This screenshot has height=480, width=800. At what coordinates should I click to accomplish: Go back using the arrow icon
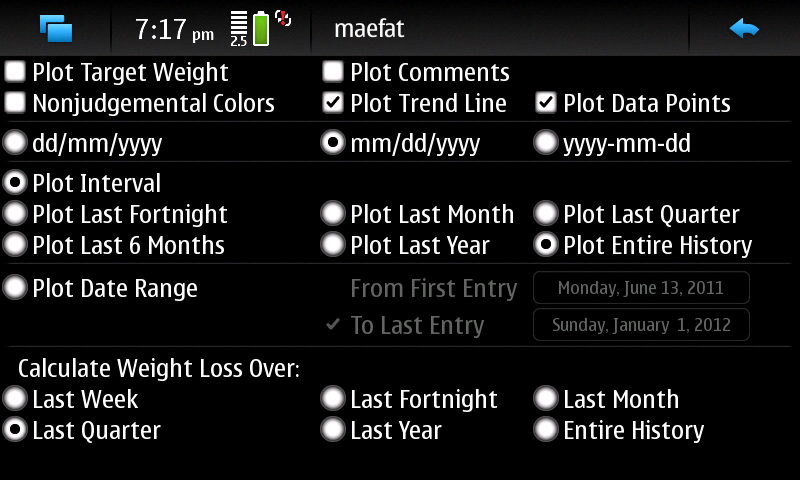tap(744, 29)
